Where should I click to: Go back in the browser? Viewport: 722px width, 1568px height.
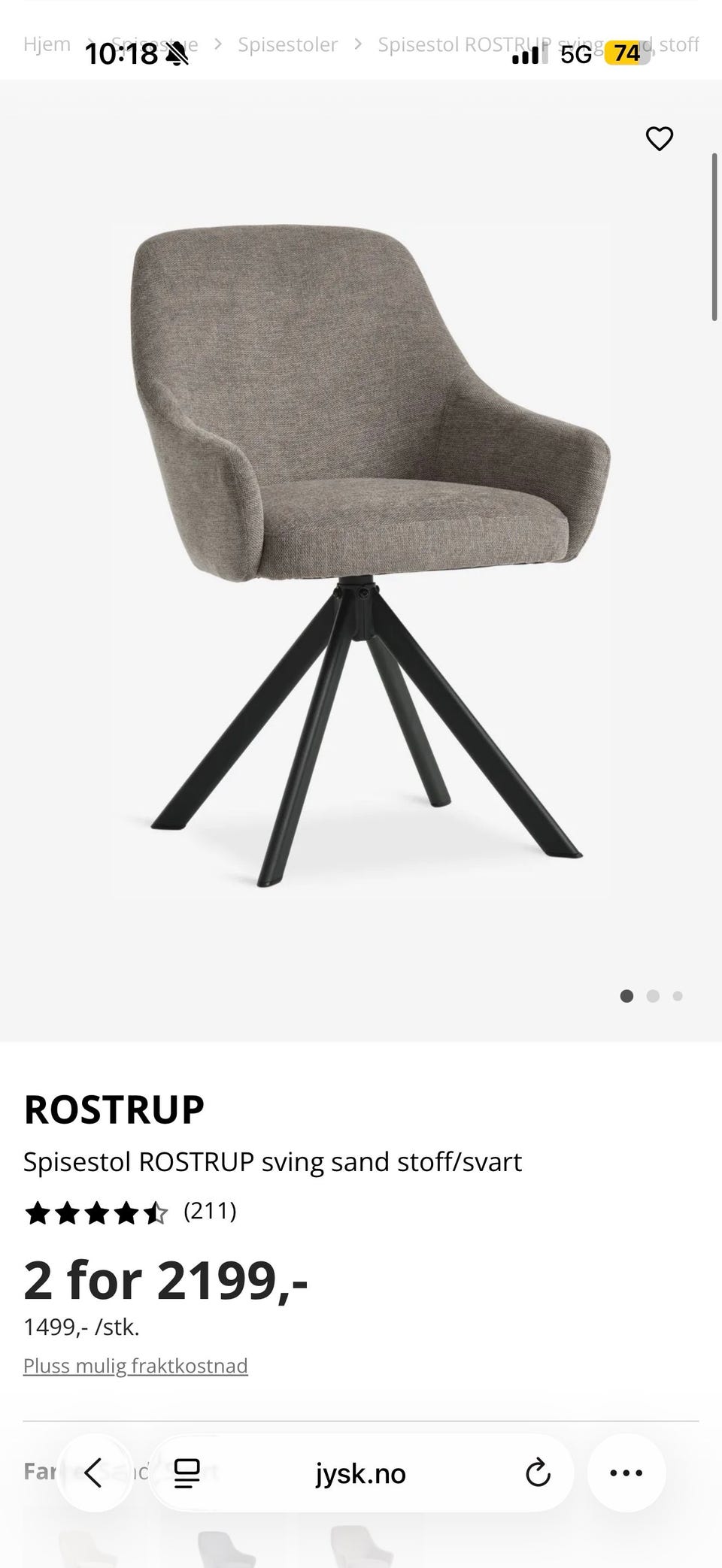(94, 1473)
